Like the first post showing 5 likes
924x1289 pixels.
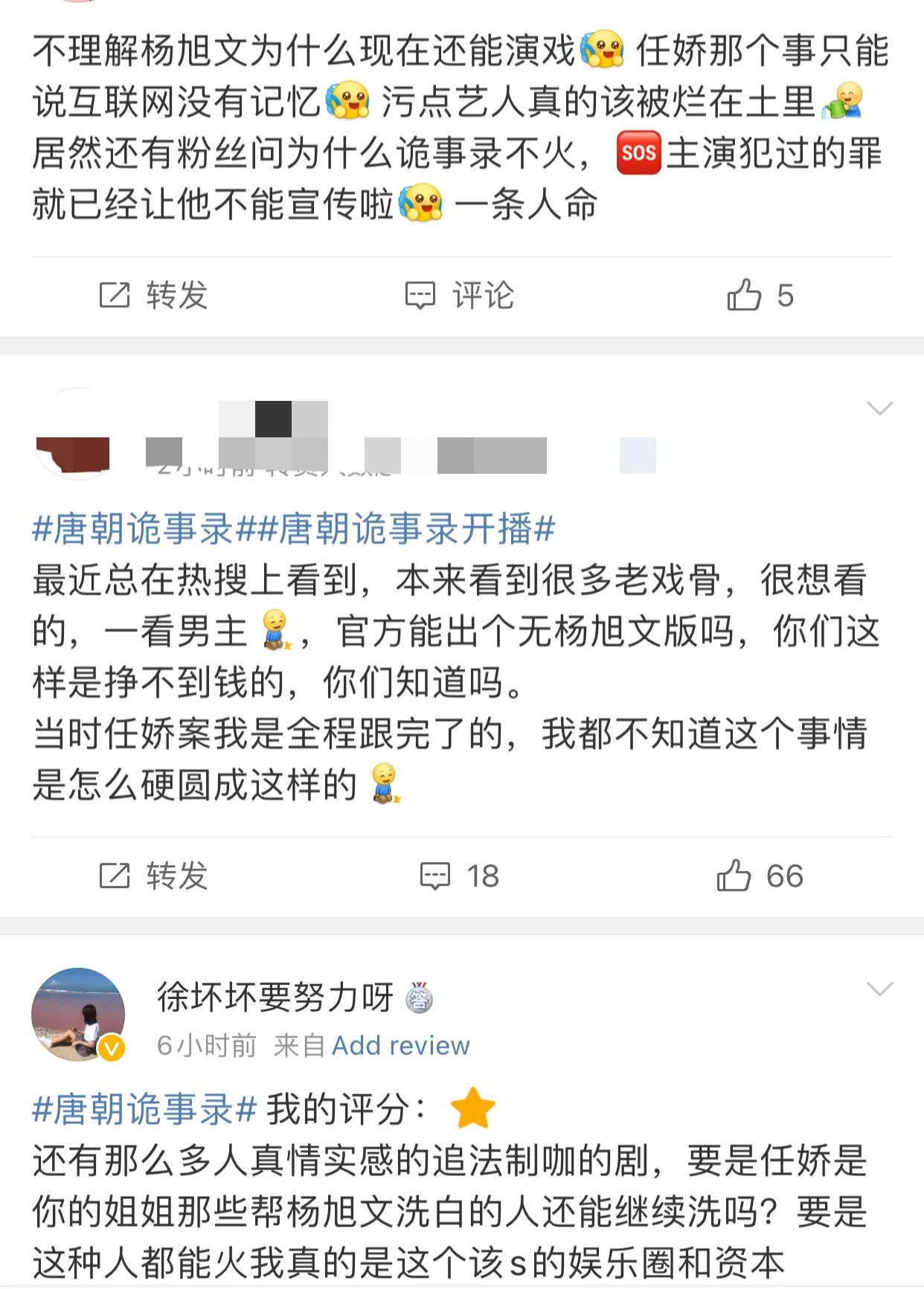[757, 295]
